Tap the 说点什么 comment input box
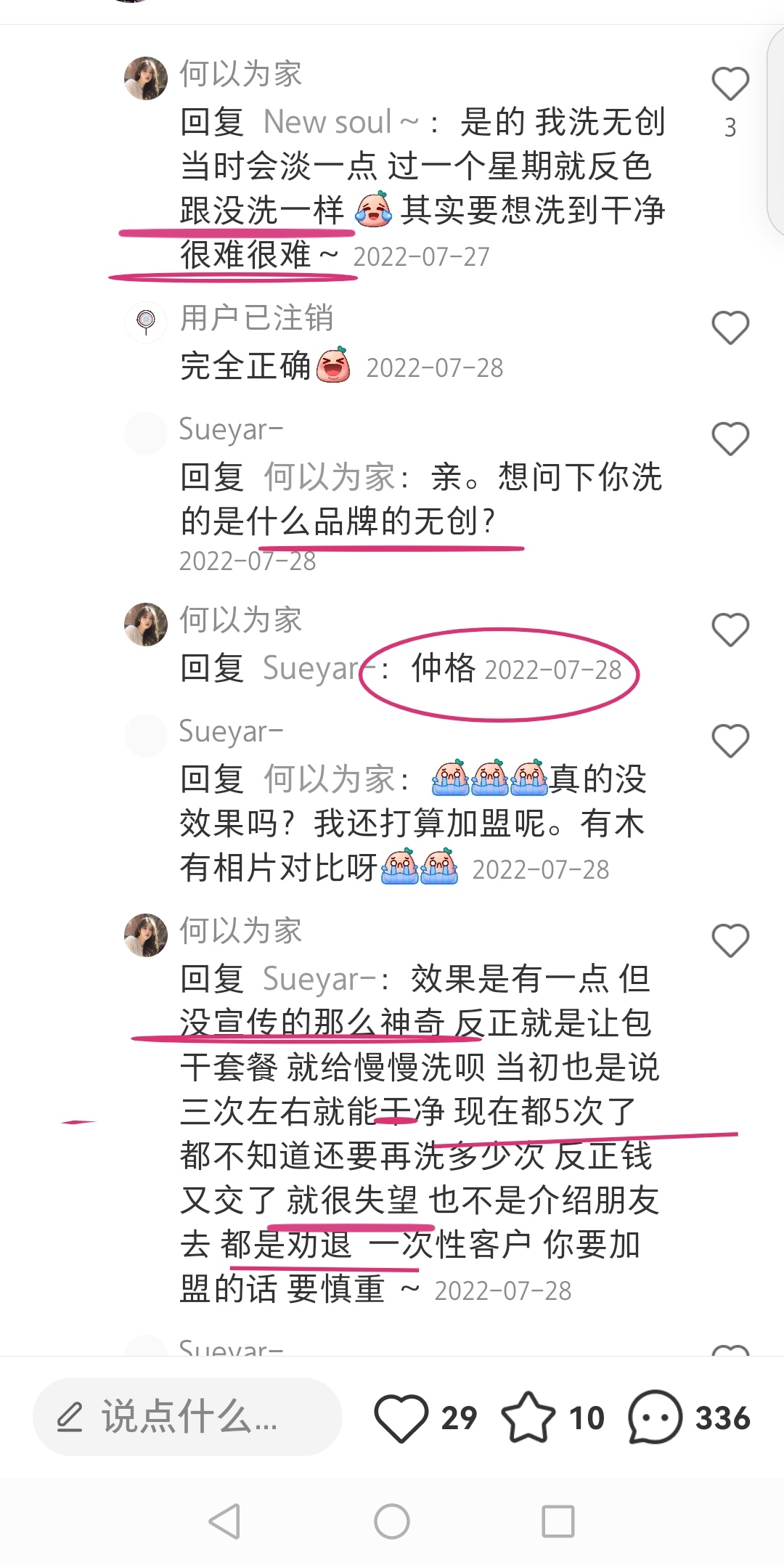Image resolution: width=784 pixels, height=1565 pixels. click(187, 1417)
